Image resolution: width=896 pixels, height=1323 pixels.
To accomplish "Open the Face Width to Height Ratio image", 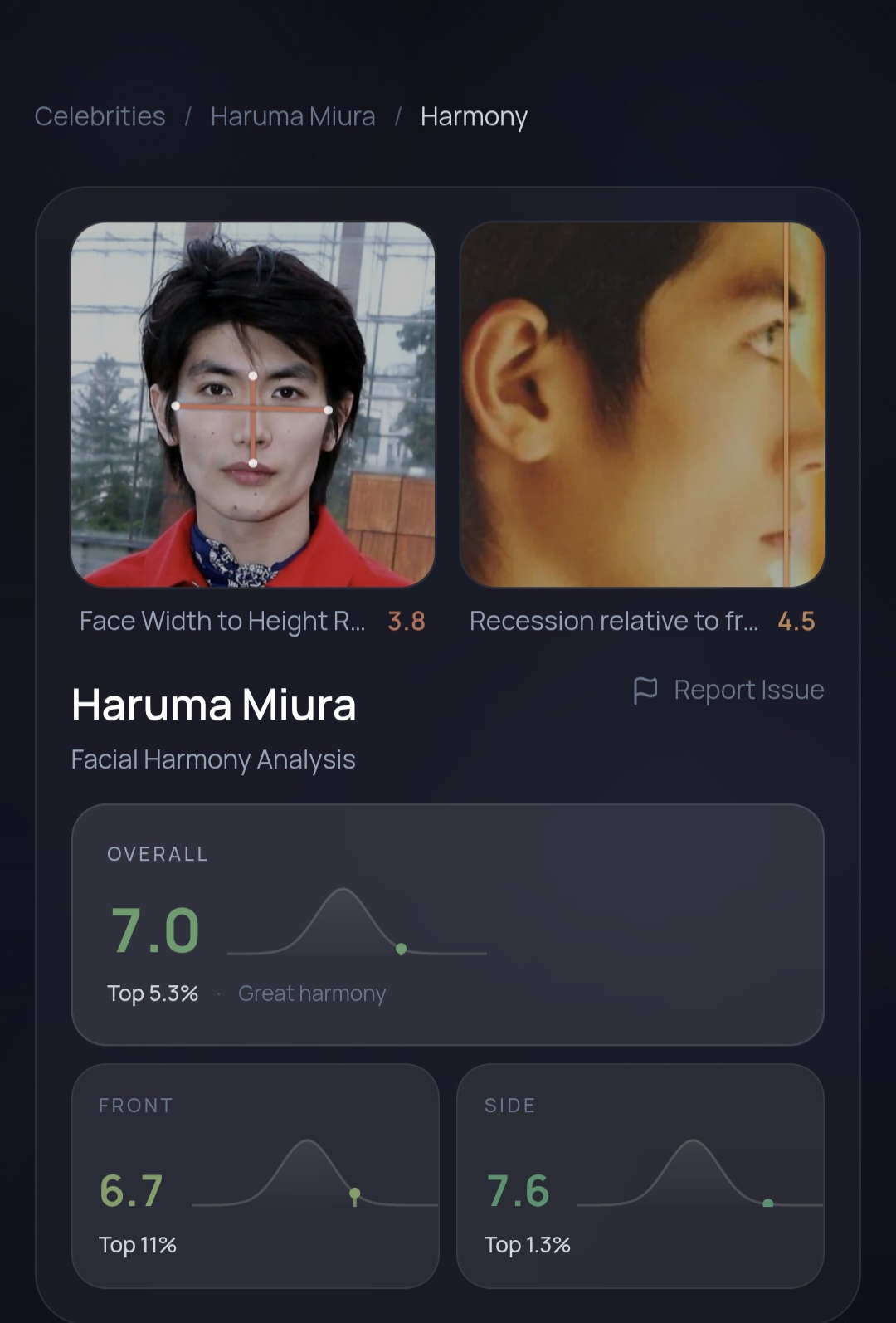I will click(253, 404).
